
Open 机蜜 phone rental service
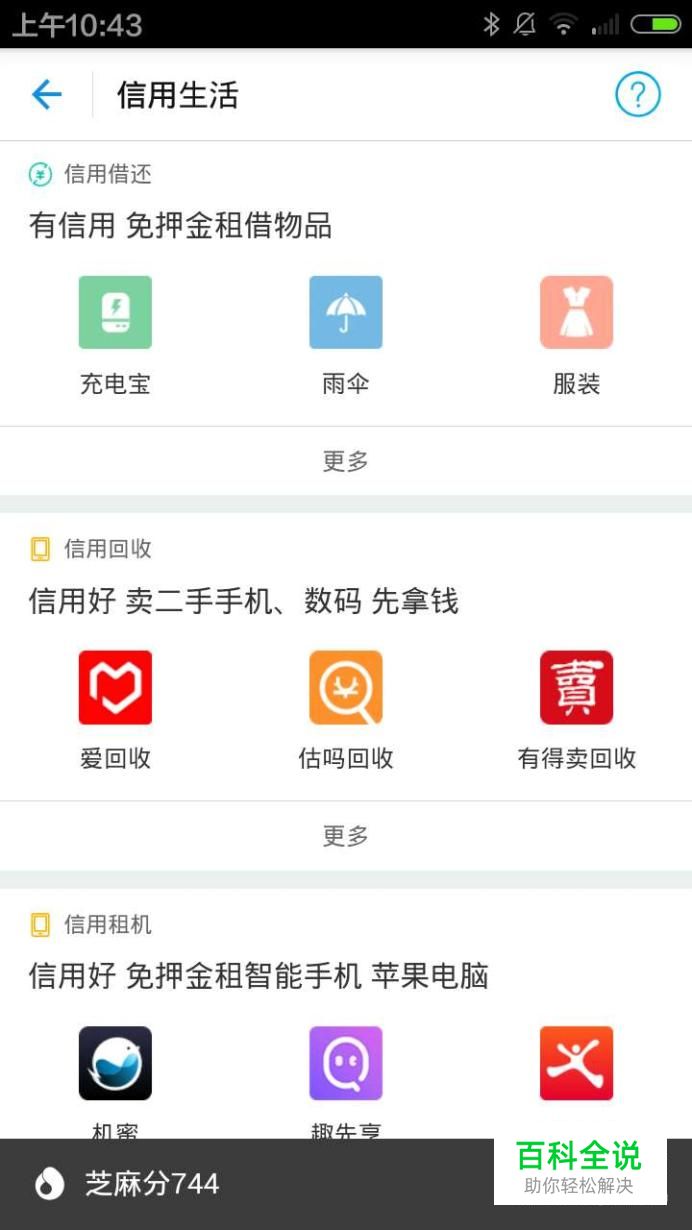115,1063
